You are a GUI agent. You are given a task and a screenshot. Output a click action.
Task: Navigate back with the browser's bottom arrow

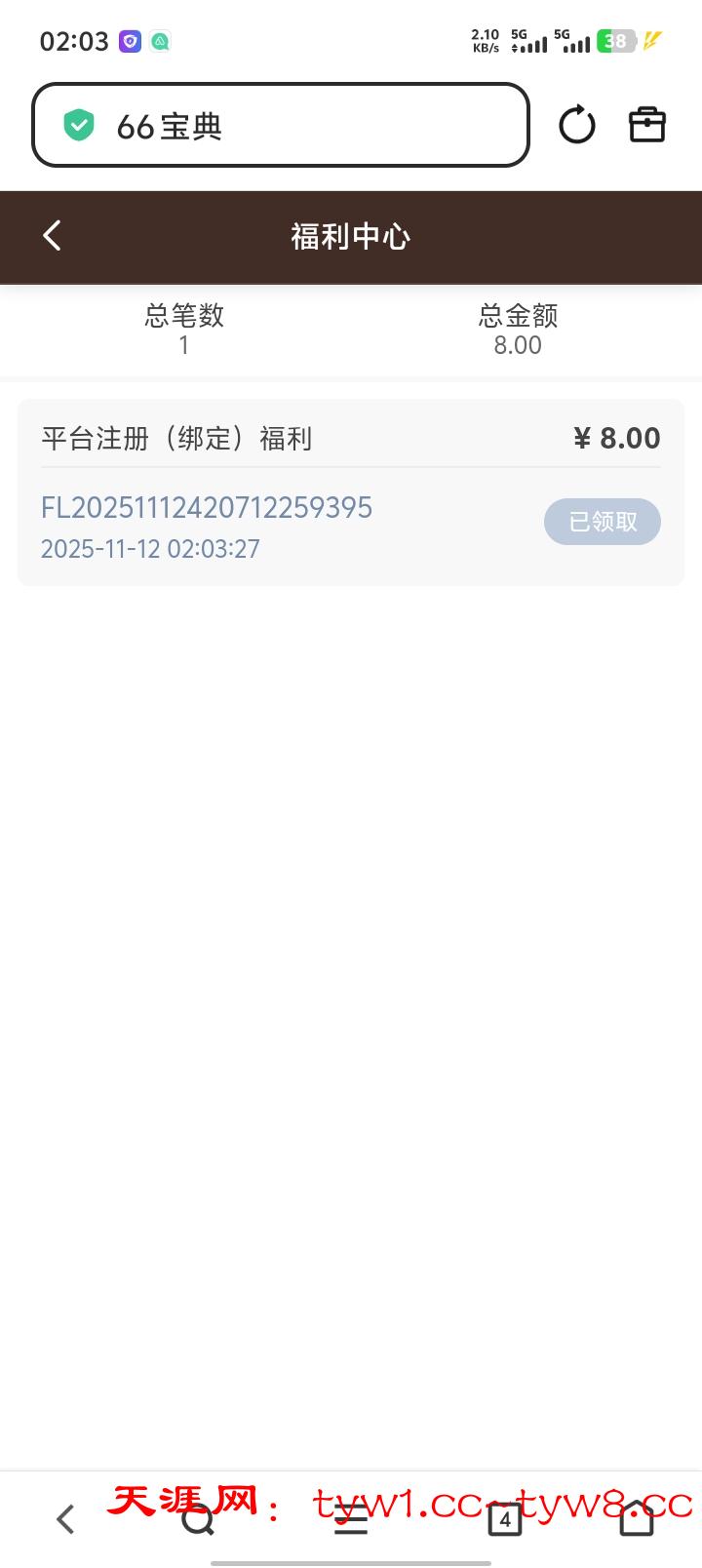coord(65,1518)
